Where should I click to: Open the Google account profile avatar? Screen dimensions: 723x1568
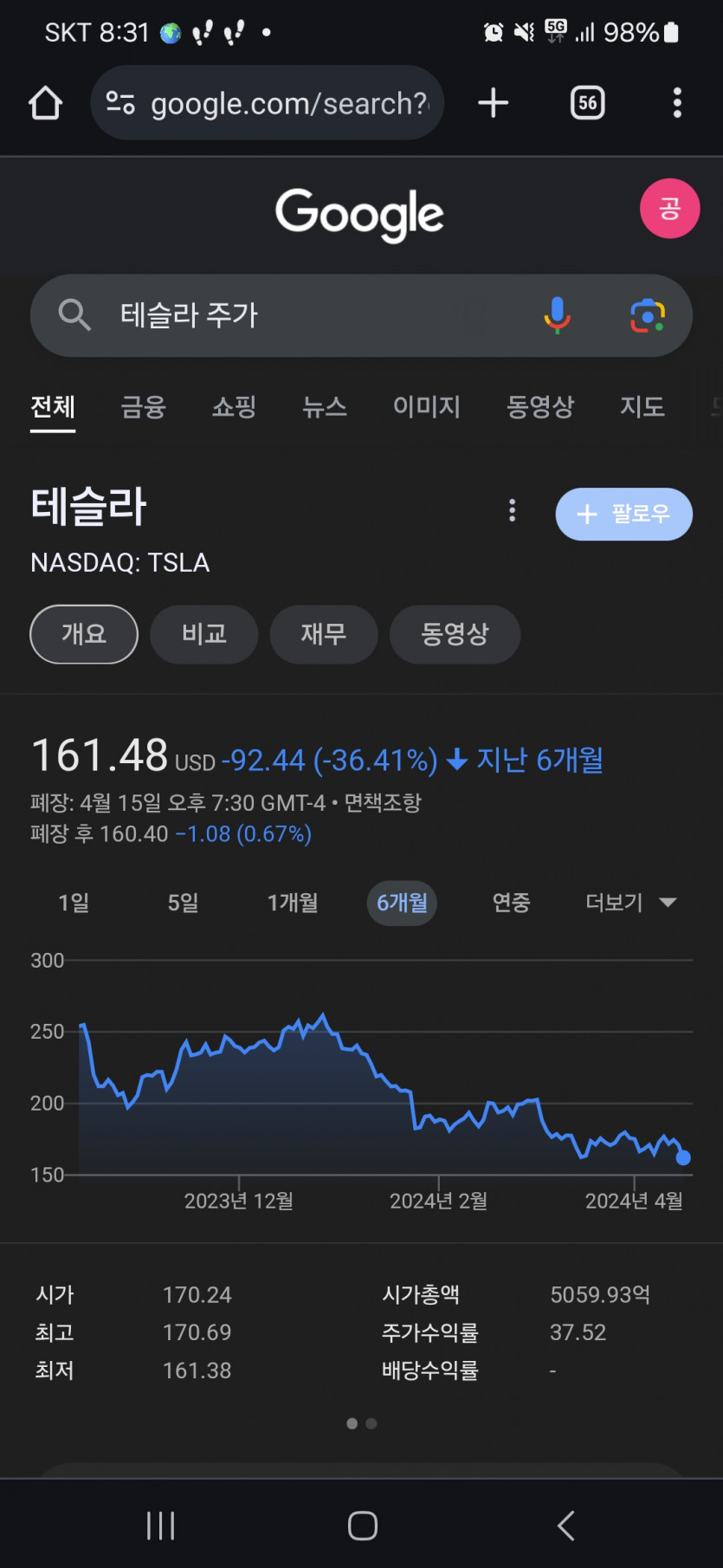(669, 209)
